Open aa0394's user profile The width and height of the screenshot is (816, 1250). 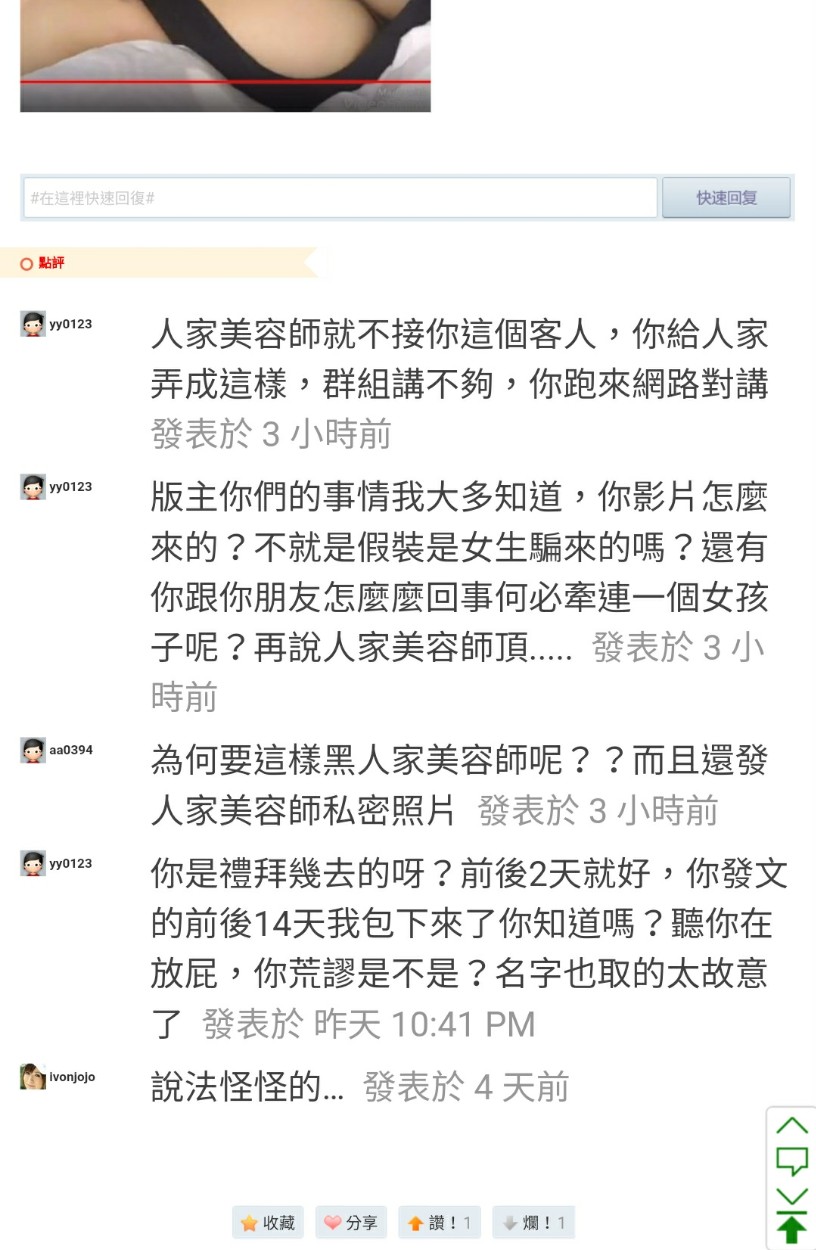70,750
